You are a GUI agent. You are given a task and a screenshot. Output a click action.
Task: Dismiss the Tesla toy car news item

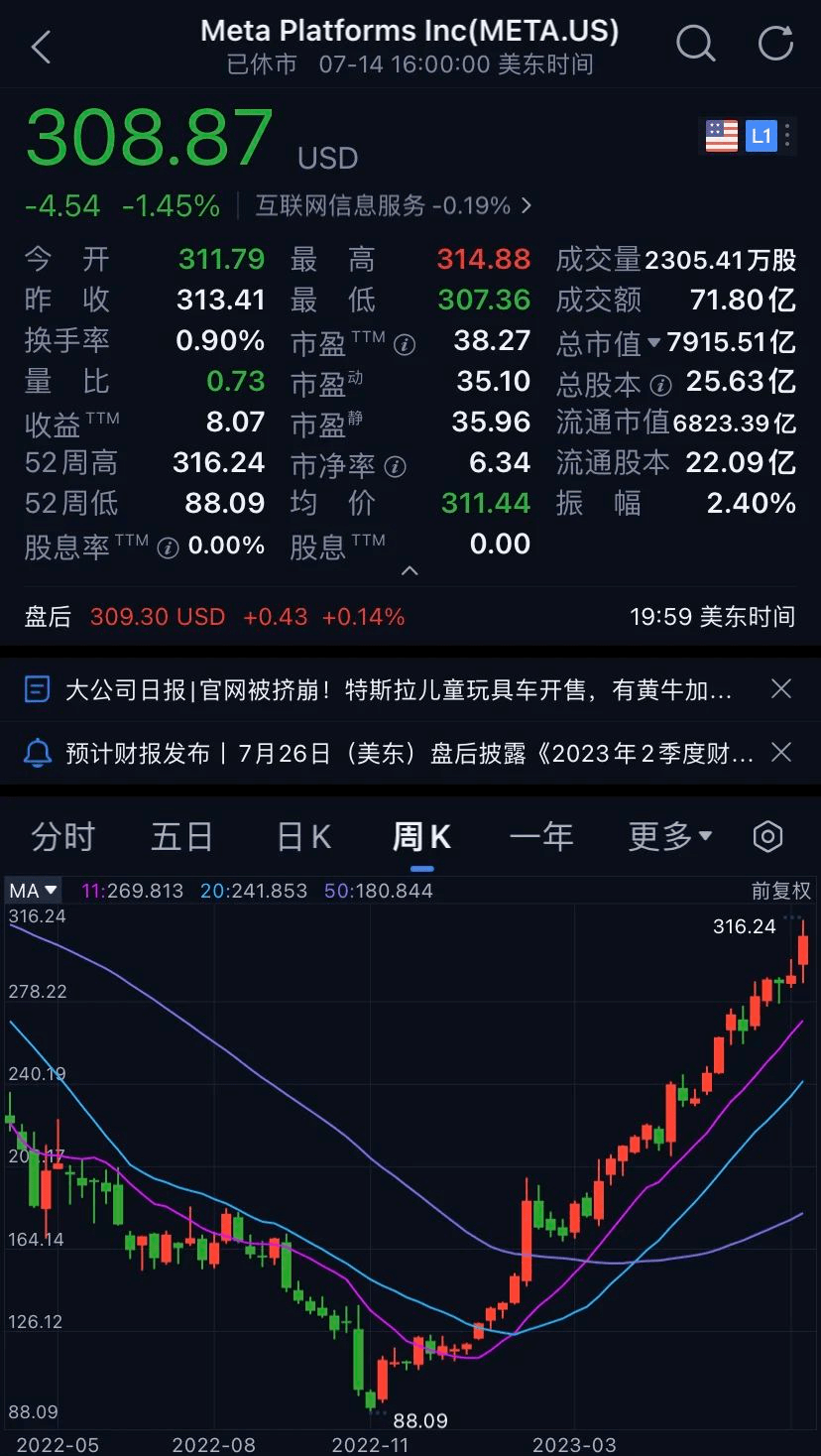[781, 688]
